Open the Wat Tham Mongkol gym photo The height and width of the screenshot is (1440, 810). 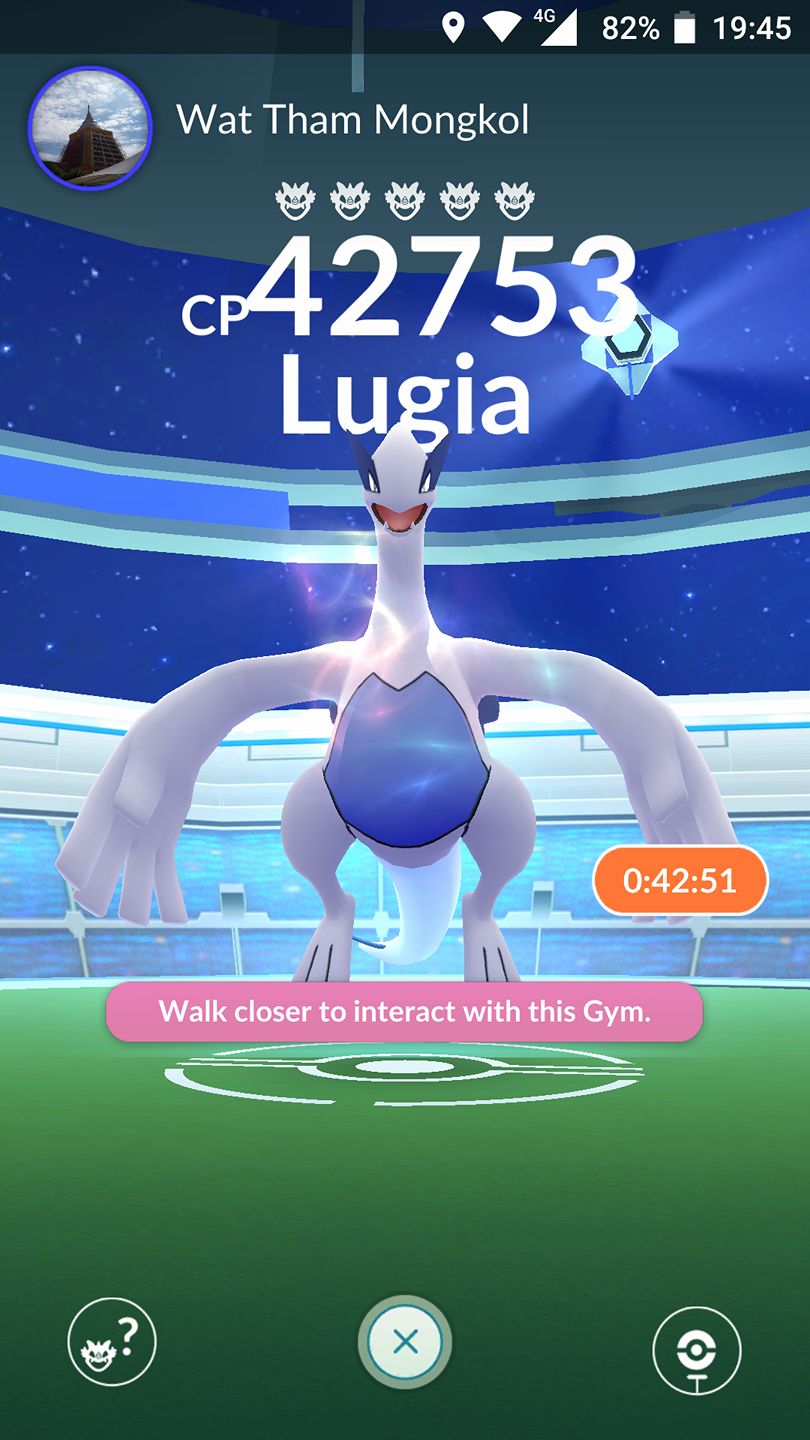tap(90, 127)
